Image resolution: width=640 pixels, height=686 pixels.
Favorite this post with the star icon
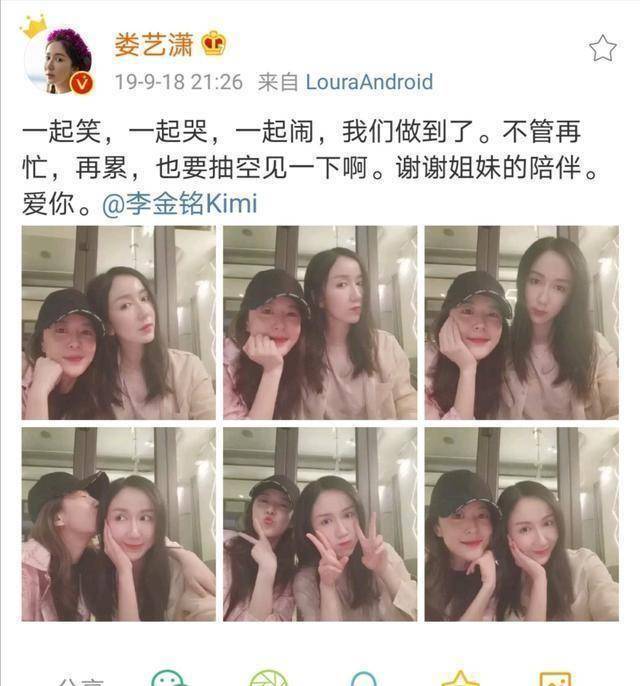[602, 48]
